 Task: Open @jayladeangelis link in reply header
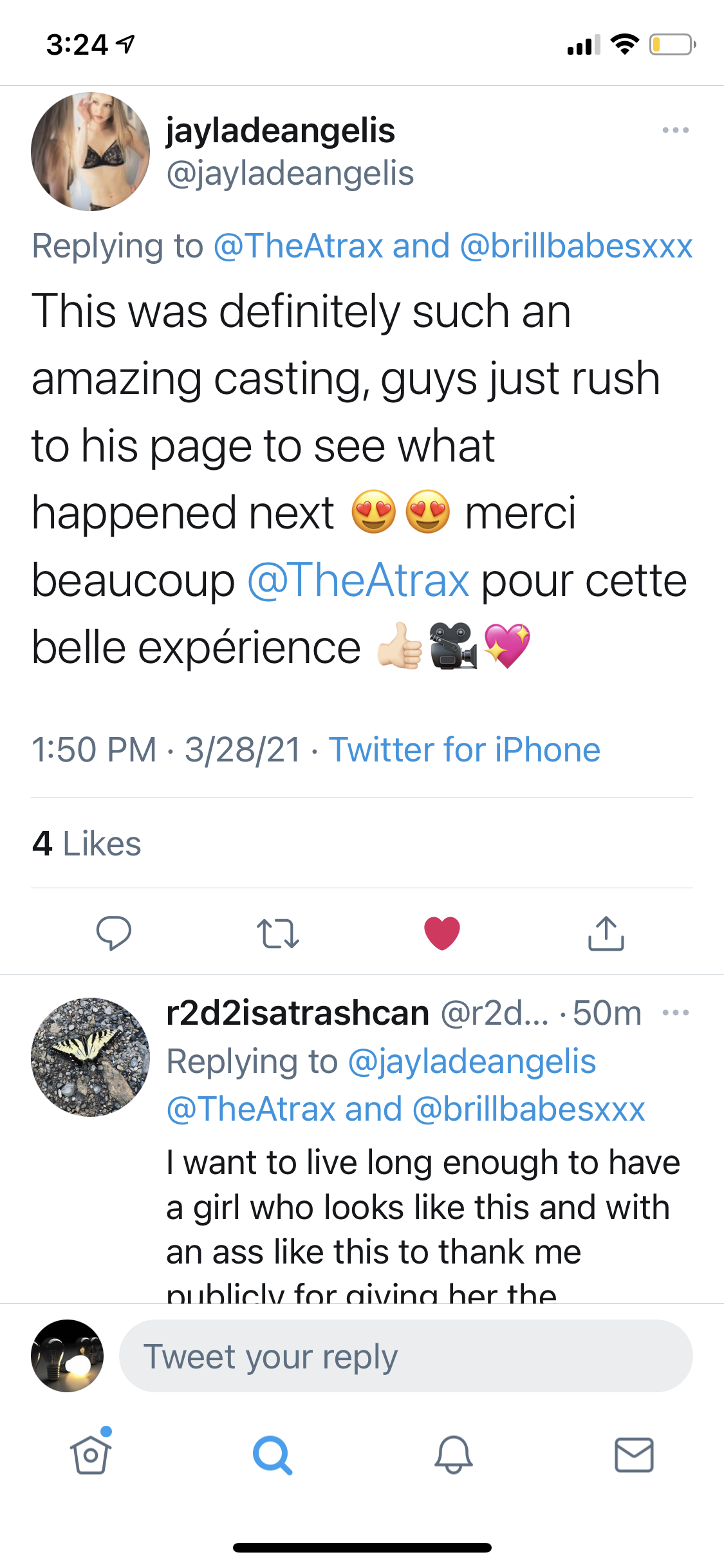472,1061
